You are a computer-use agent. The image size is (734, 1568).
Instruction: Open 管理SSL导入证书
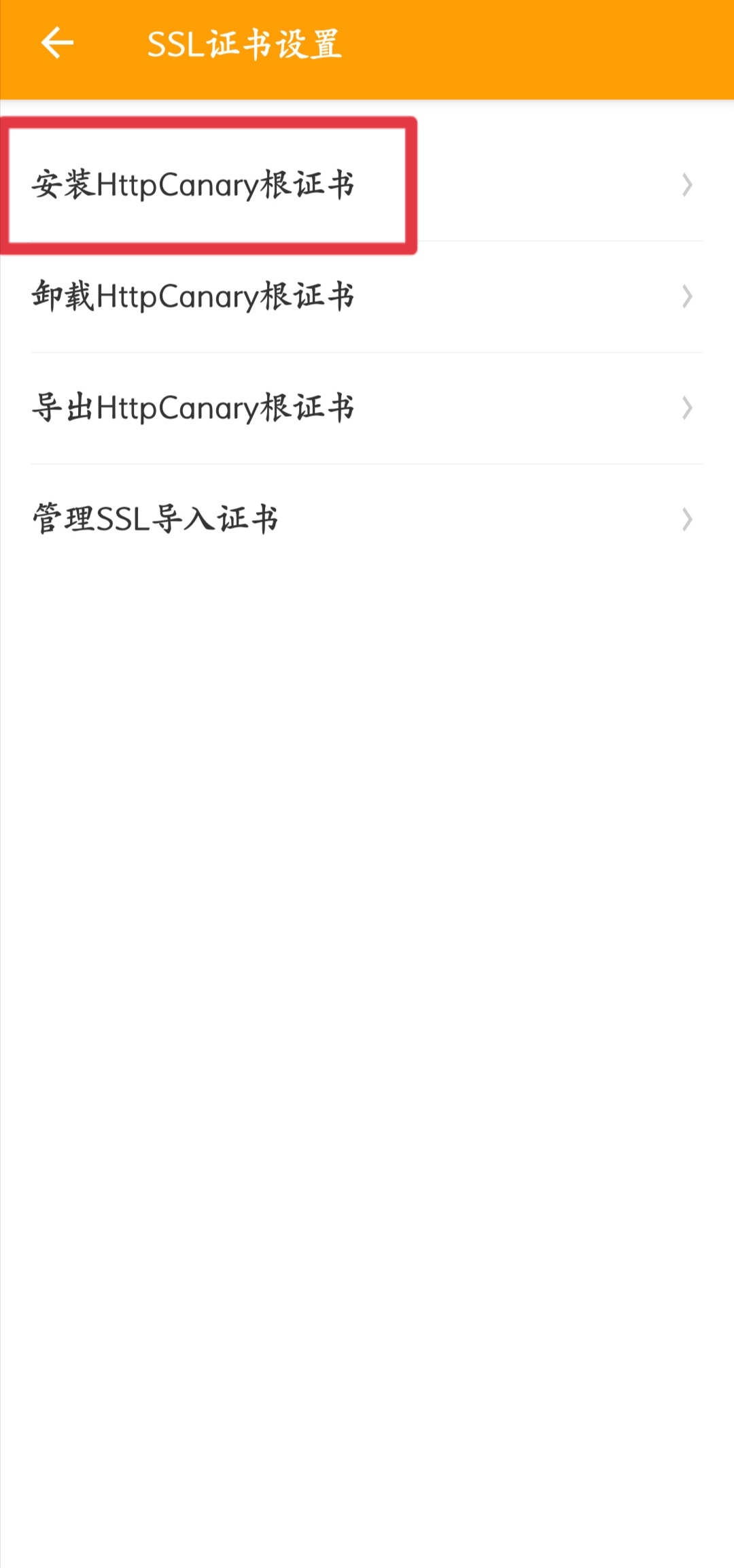[367, 519]
